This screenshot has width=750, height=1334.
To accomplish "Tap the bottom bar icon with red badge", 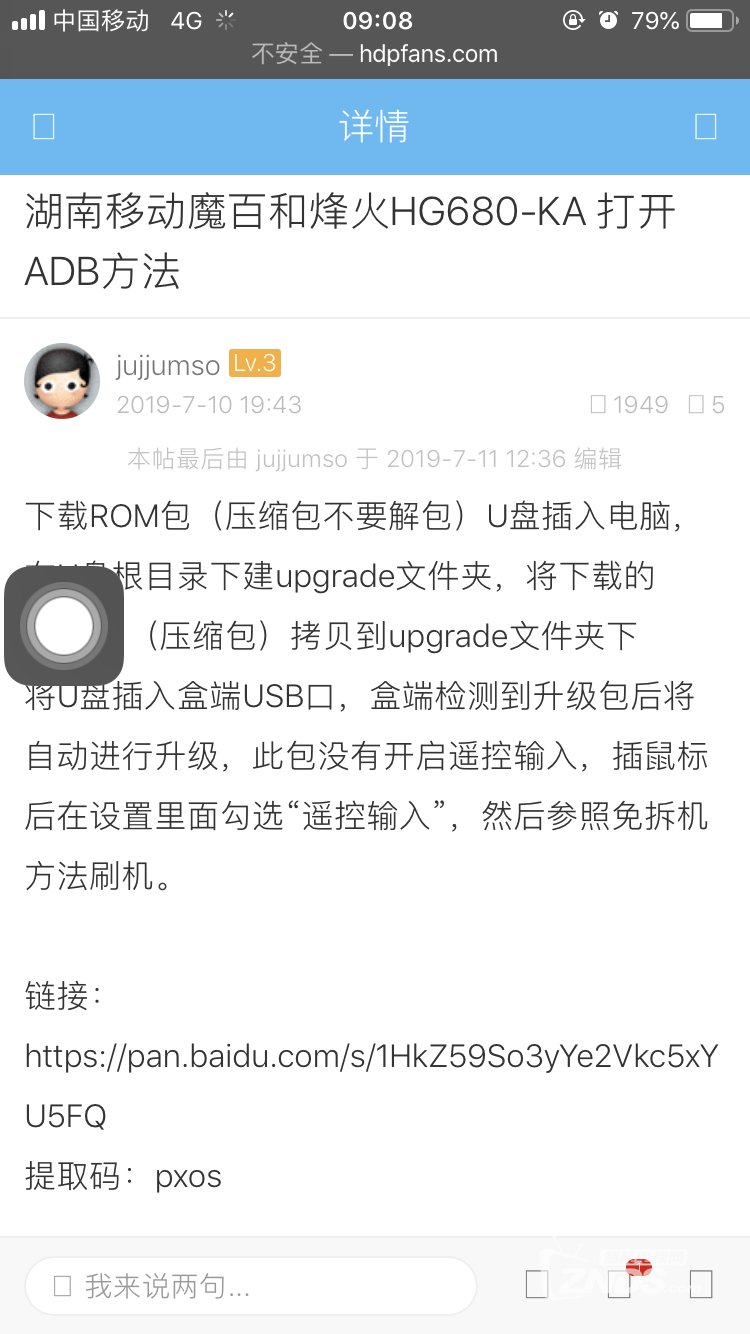I will coord(620,1284).
